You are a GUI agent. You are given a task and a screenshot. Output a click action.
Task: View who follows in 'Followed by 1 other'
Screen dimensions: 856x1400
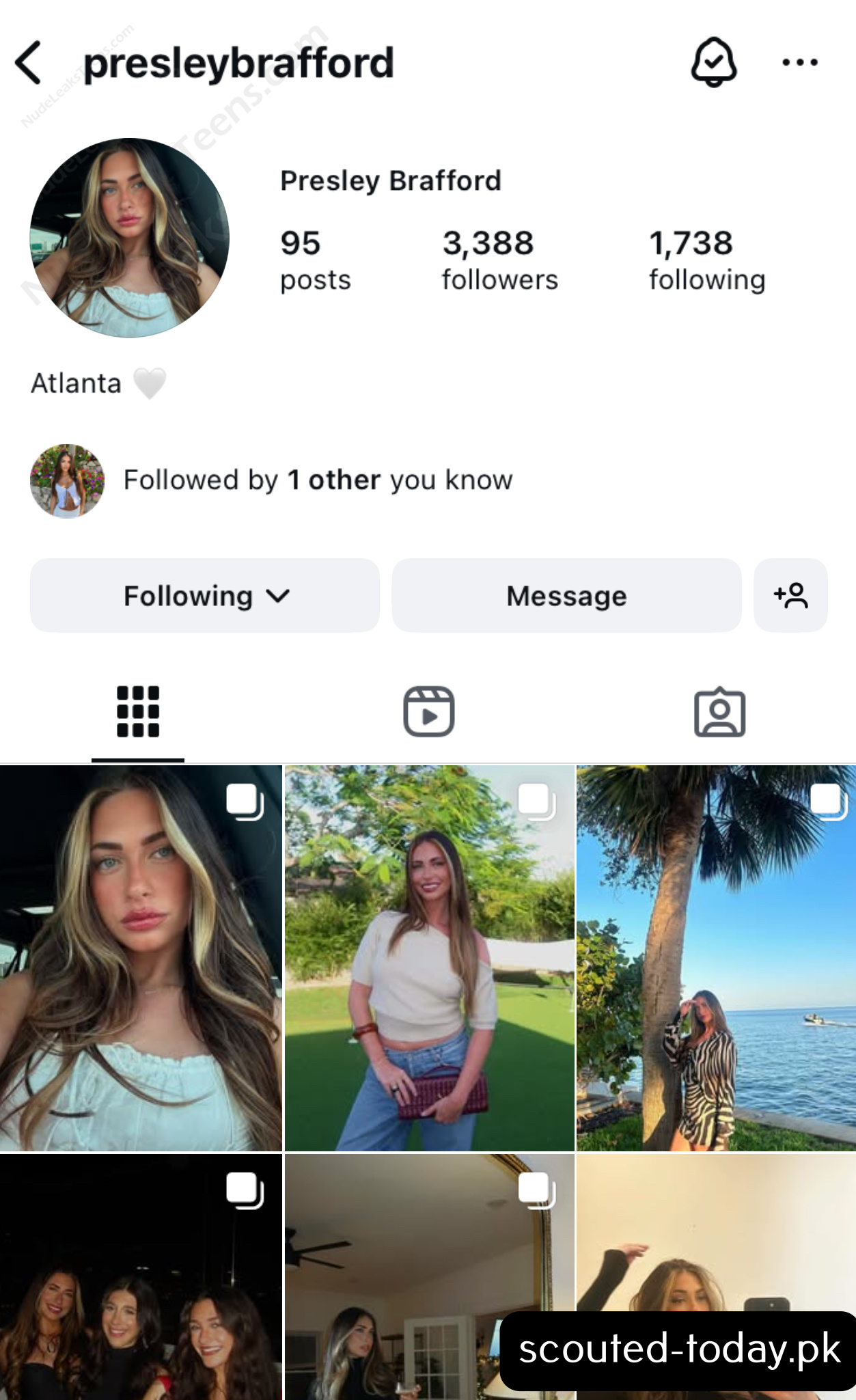pos(317,480)
